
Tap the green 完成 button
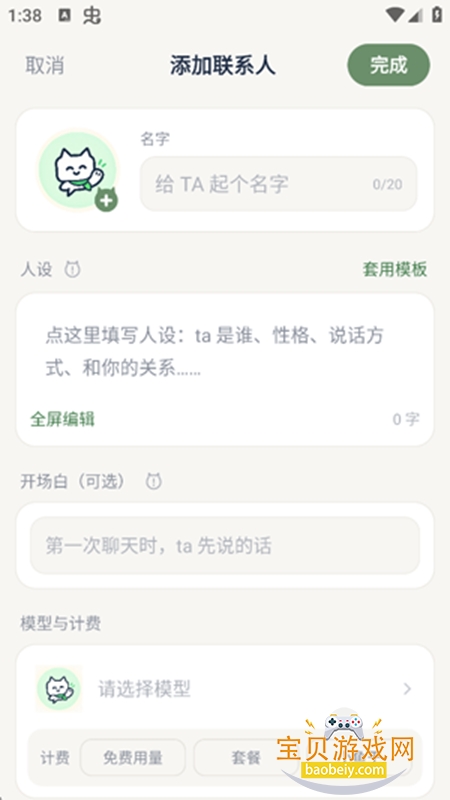pyautogui.click(x=388, y=65)
